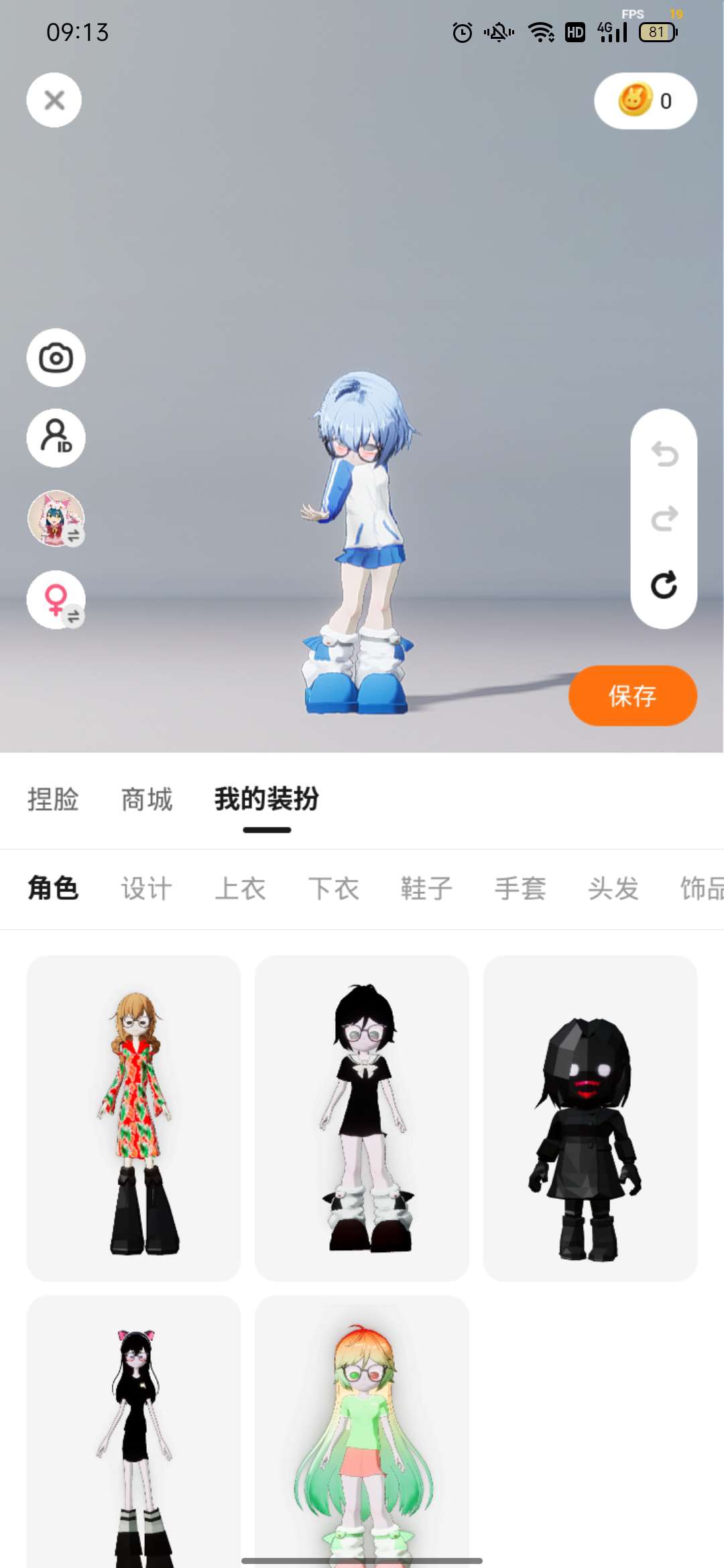Select the 设计 category

pyautogui.click(x=147, y=889)
